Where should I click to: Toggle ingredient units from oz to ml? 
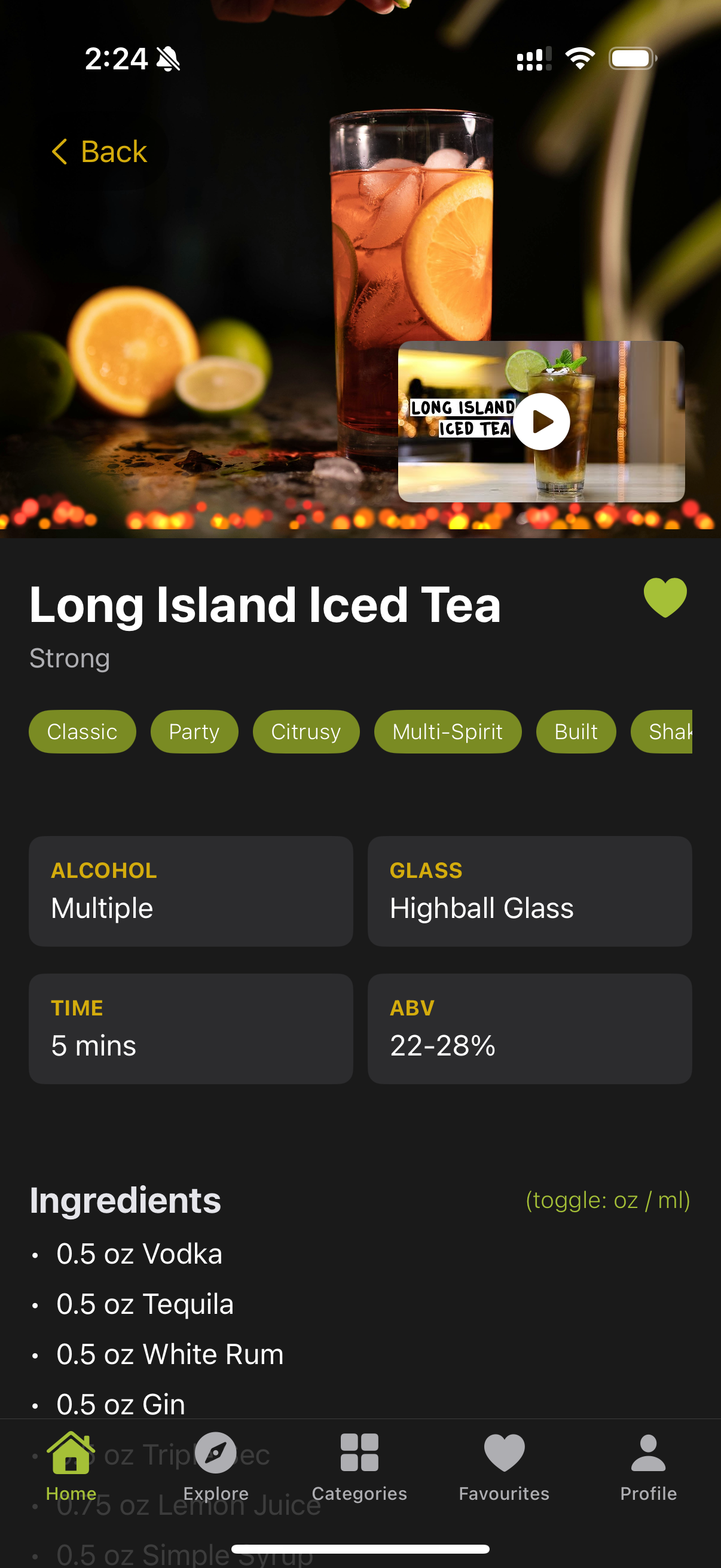(607, 1199)
